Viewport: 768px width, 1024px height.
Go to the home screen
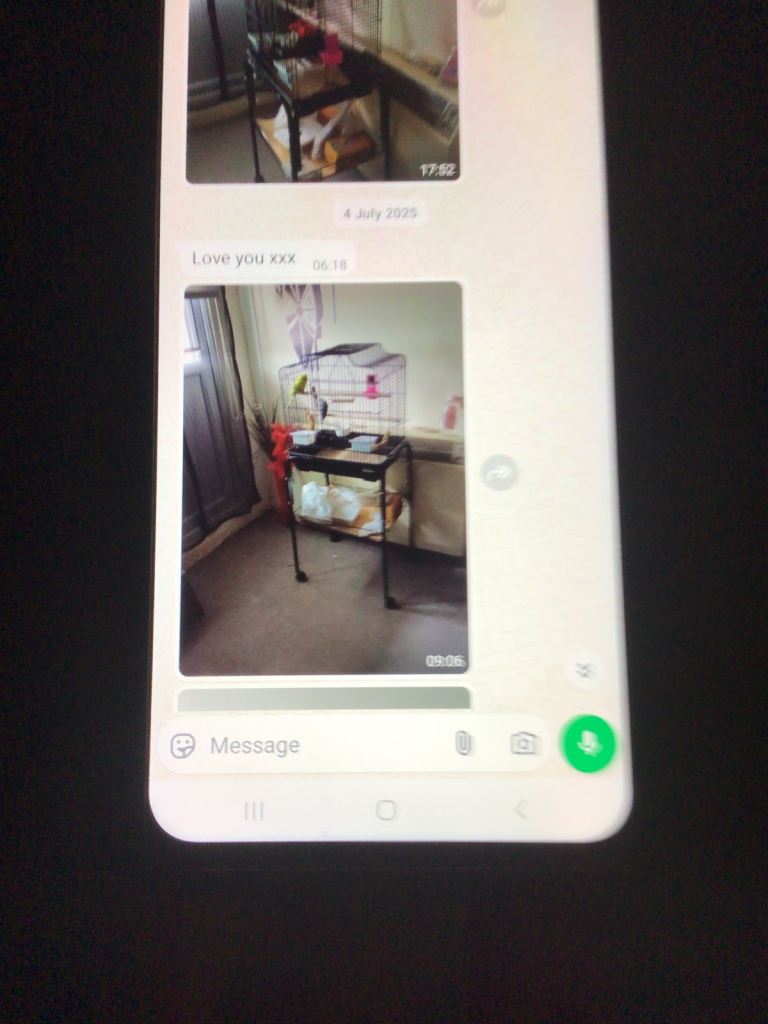pos(386,810)
